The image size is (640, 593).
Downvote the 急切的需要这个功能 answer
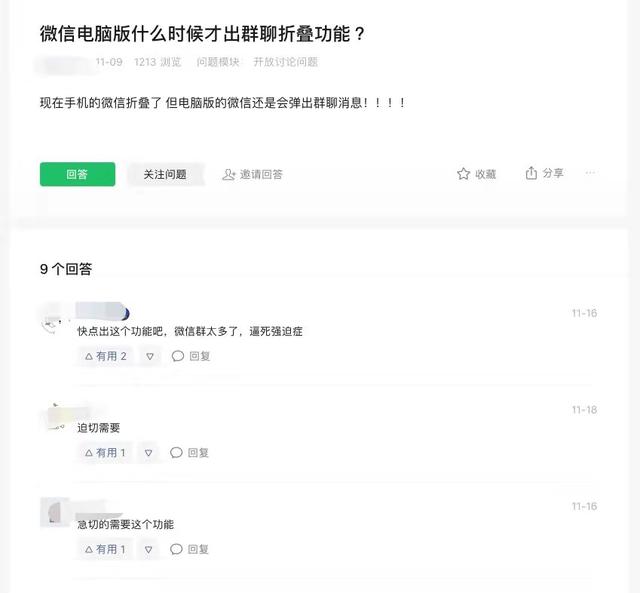pos(149,549)
